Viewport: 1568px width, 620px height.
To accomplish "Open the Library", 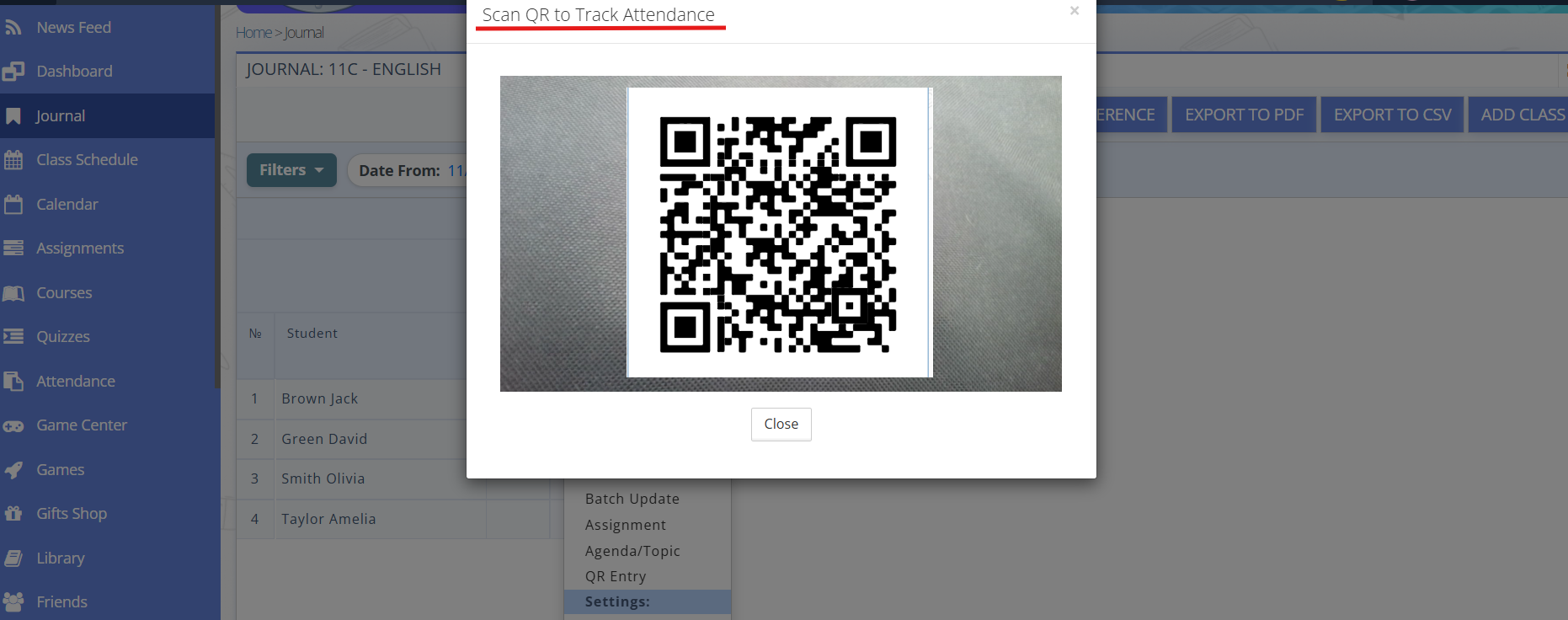I will pyautogui.click(x=60, y=559).
